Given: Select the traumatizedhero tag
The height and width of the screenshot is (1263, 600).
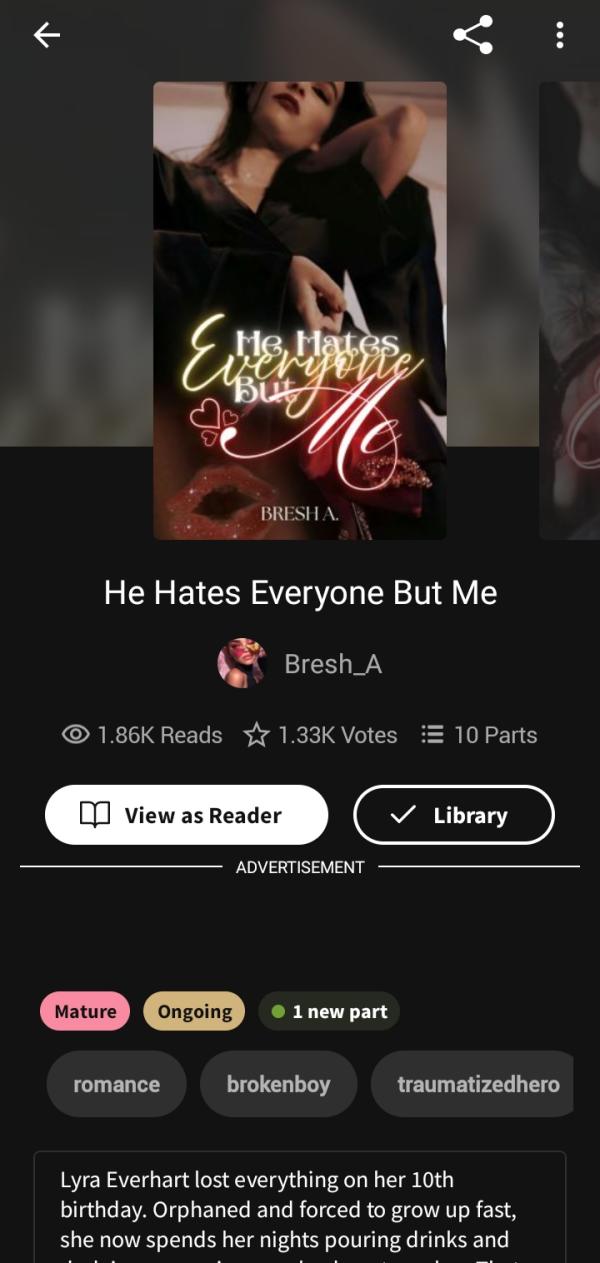Looking at the screenshot, I should 477,1084.
